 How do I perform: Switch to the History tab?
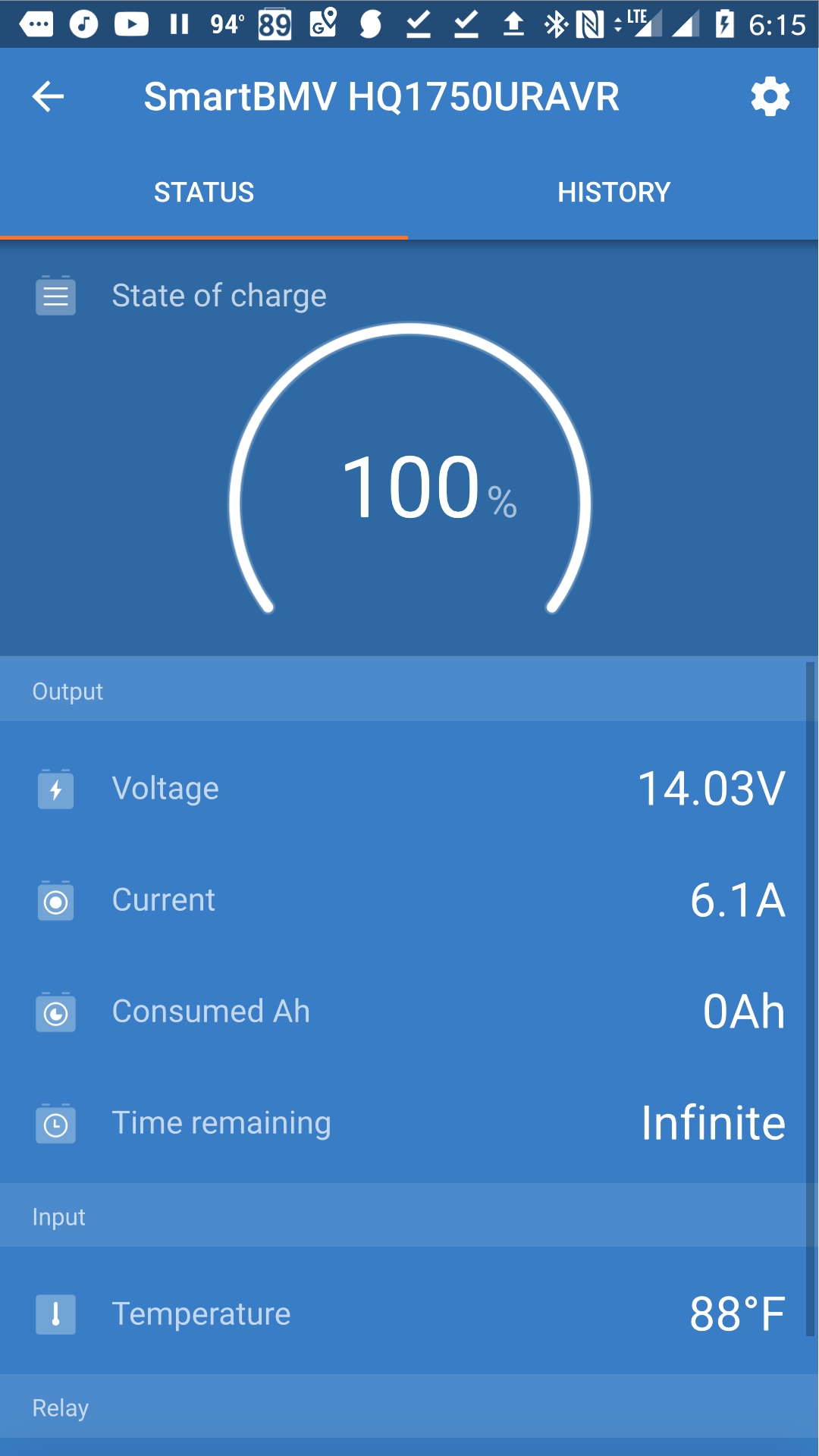pyautogui.click(x=613, y=193)
